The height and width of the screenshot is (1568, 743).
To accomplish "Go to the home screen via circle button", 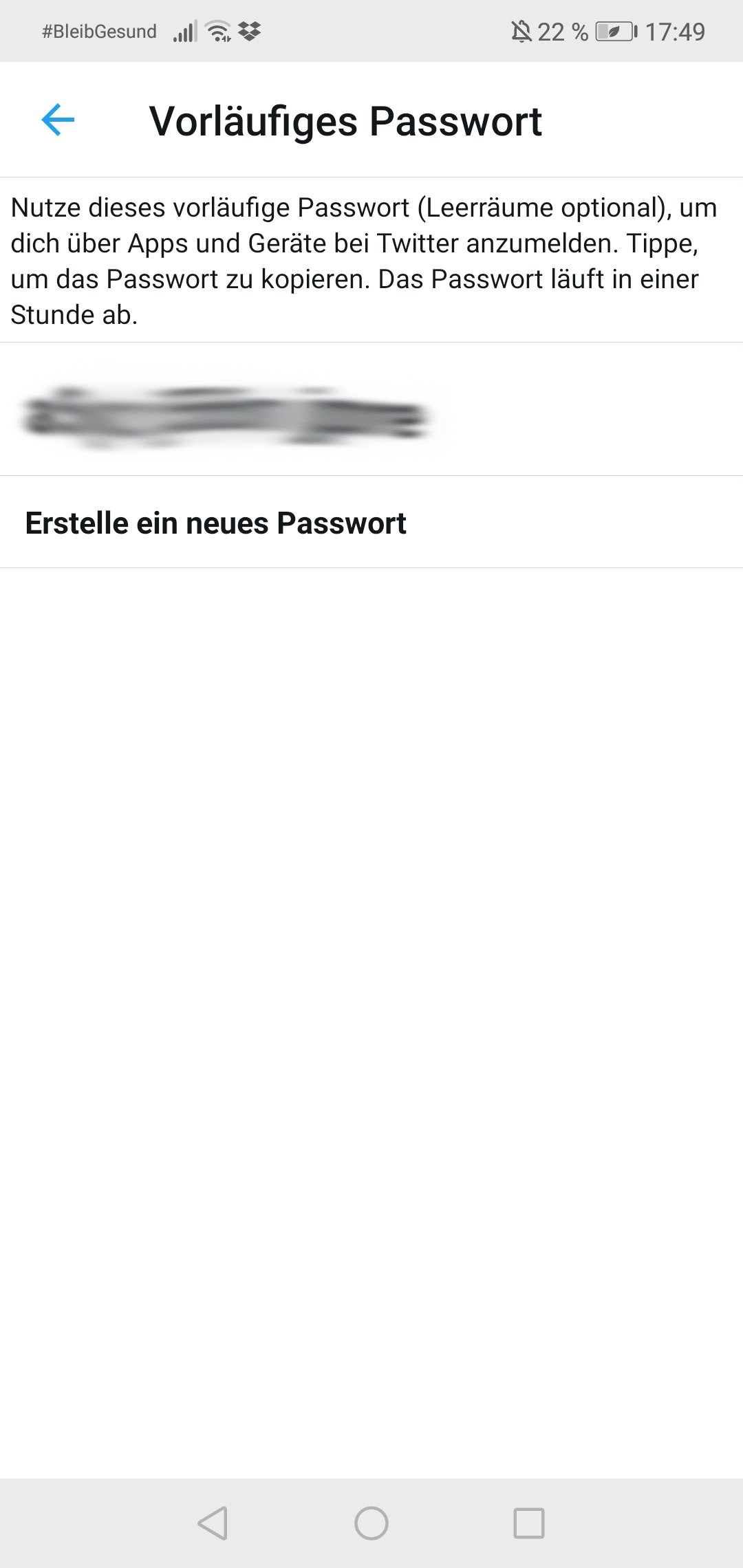I will tap(371, 1523).
